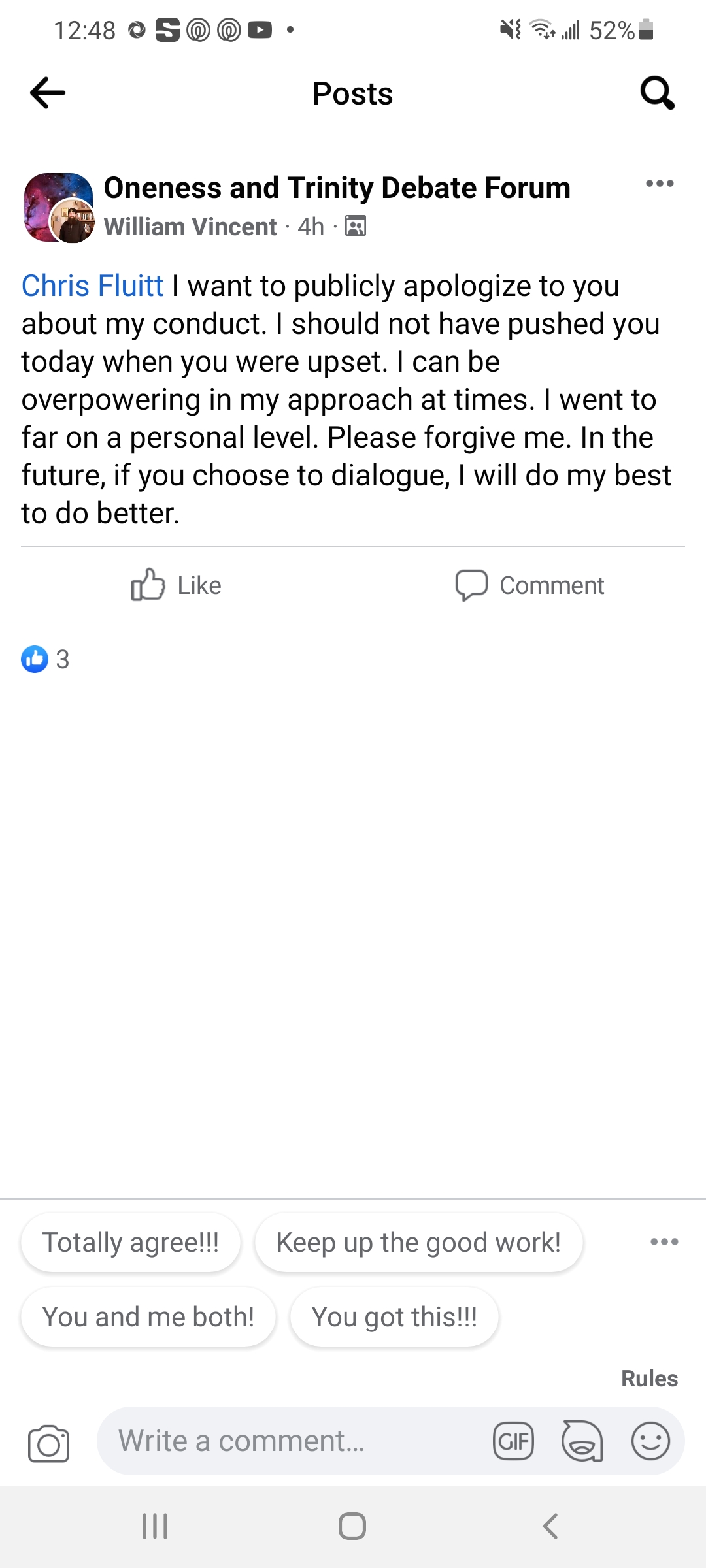Pick the 'Totally agree!!!' suggested reply
Viewport: 706px width, 1568px height.
(131, 1243)
